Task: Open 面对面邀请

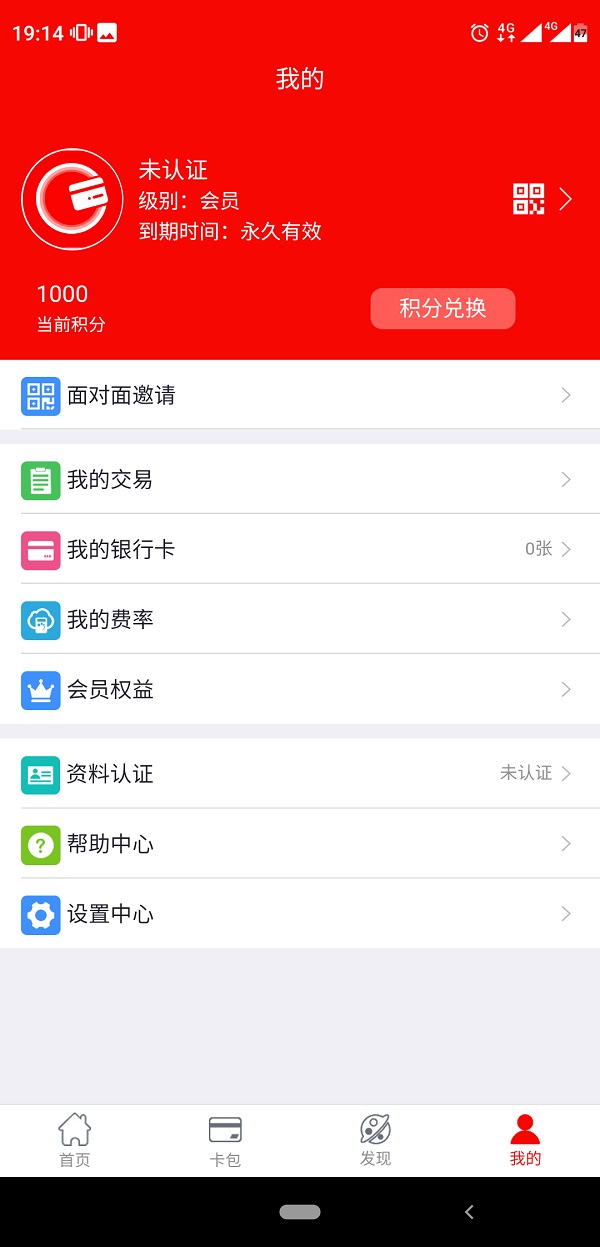Action: (x=300, y=395)
